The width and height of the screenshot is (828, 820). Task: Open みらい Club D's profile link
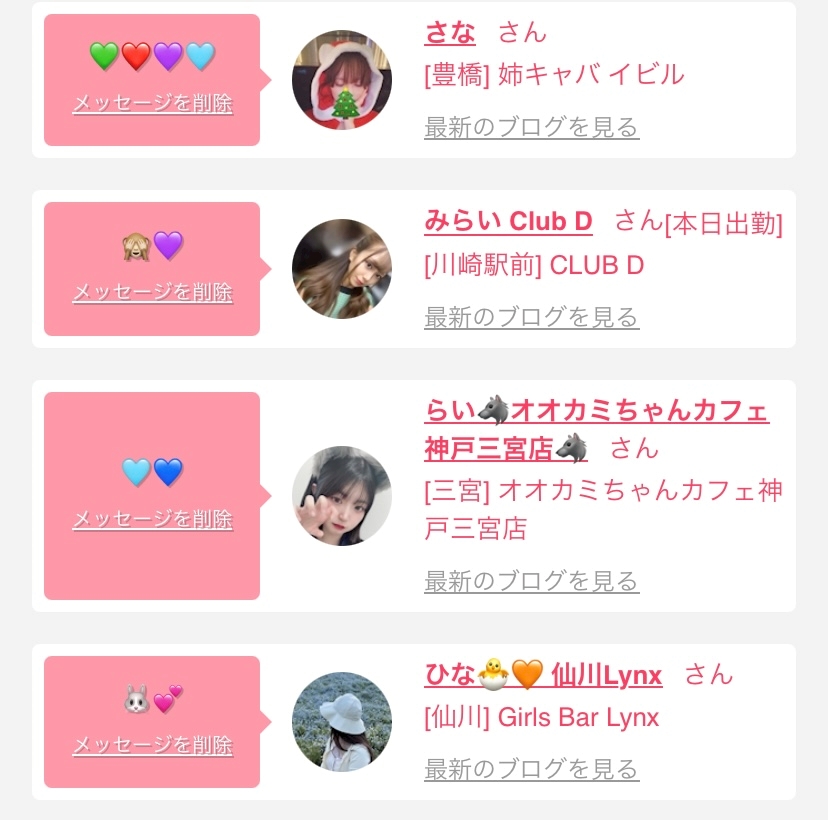coord(508,221)
